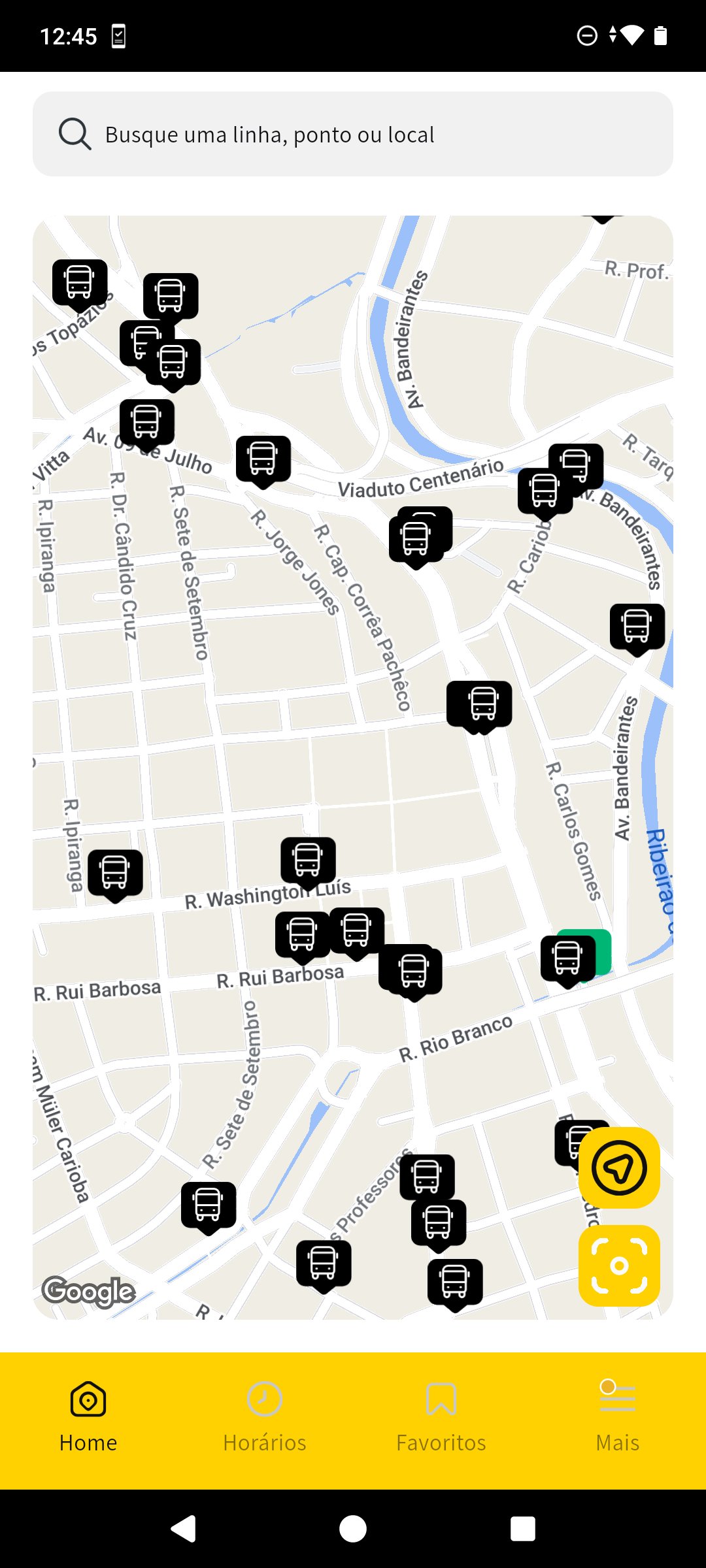The image size is (706, 1568).
Task: Center map on my location
Action: click(619, 1168)
